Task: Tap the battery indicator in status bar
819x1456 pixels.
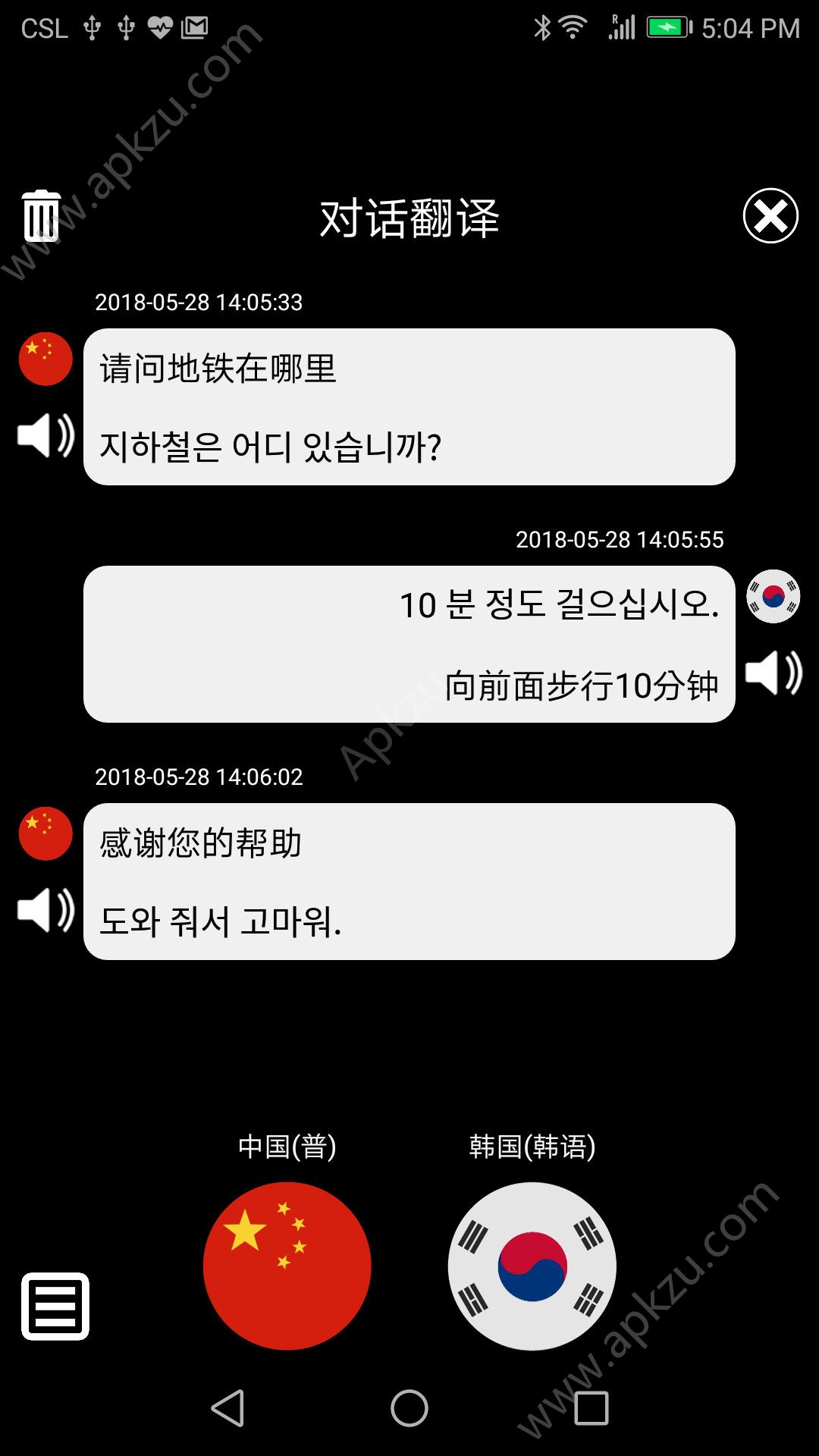Action: (667, 25)
